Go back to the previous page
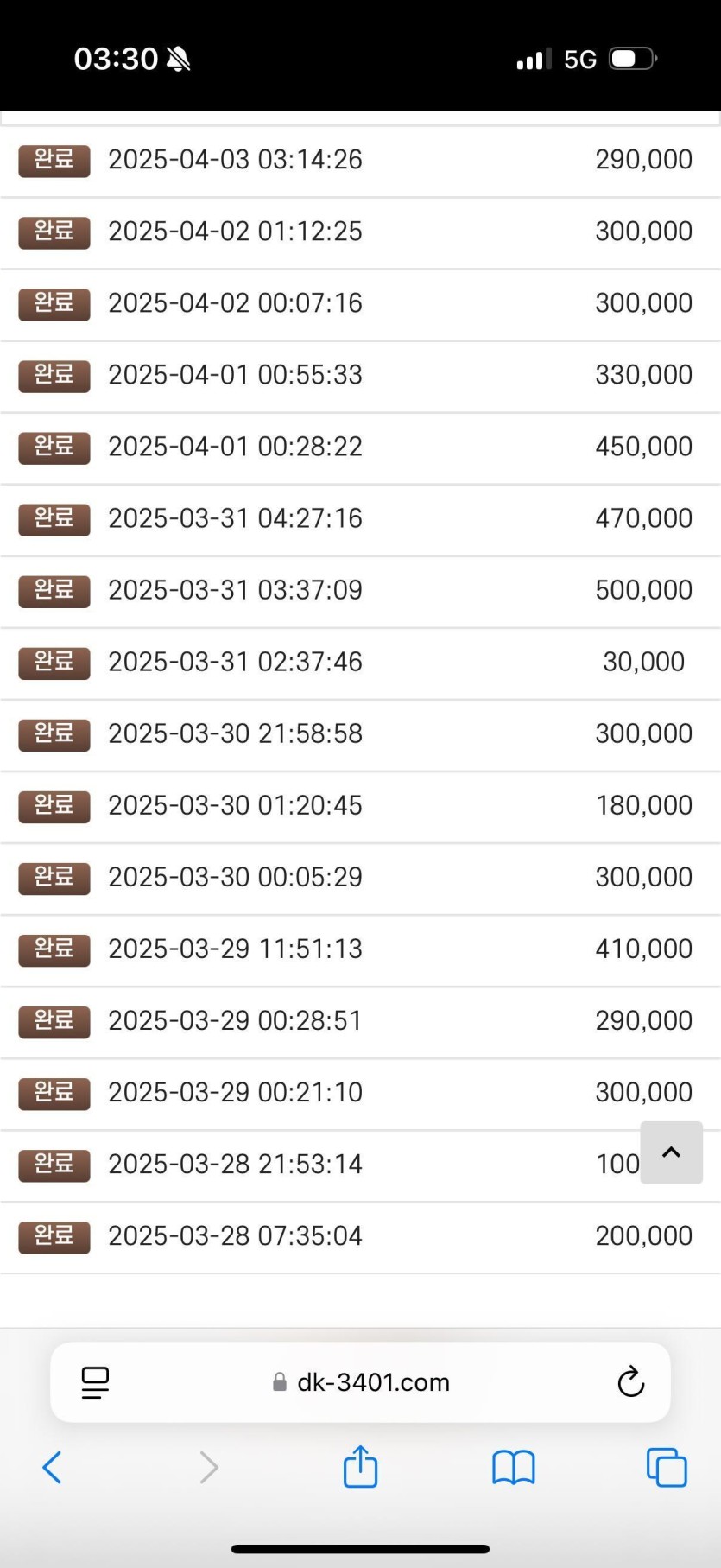The image size is (721, 1568). click(53, 1467)
